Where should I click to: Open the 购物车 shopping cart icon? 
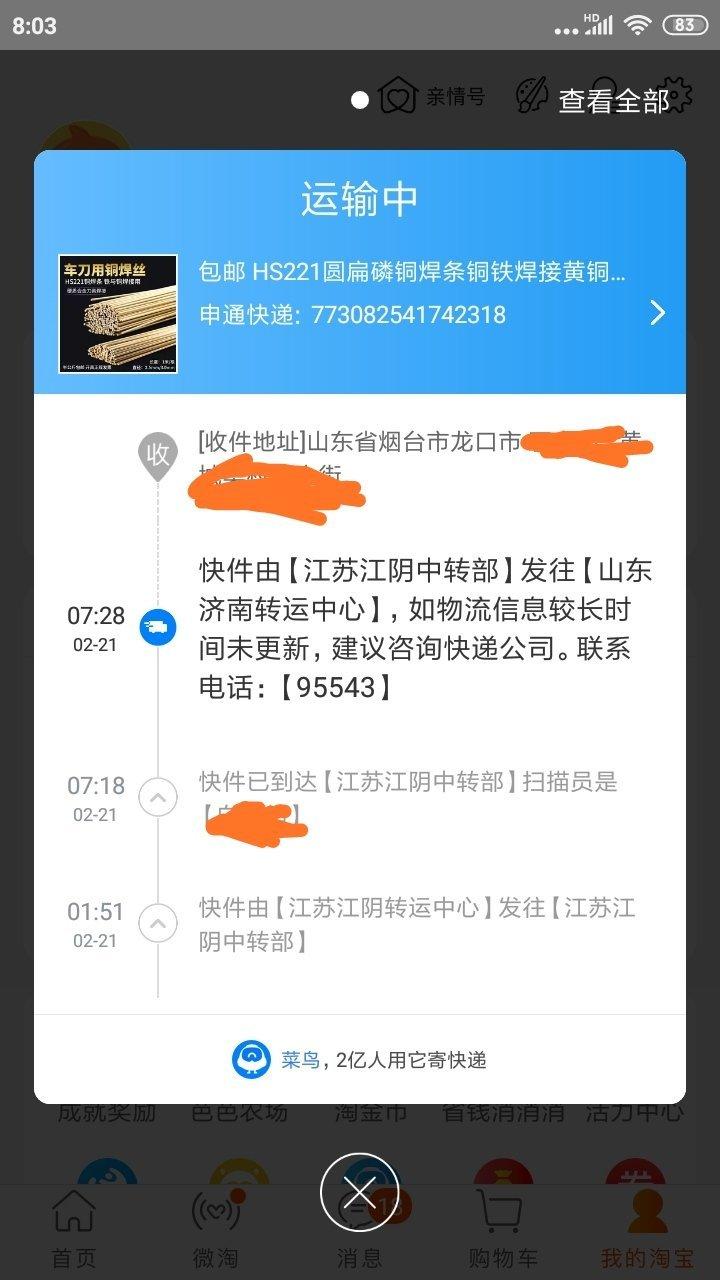(503, 1210)
